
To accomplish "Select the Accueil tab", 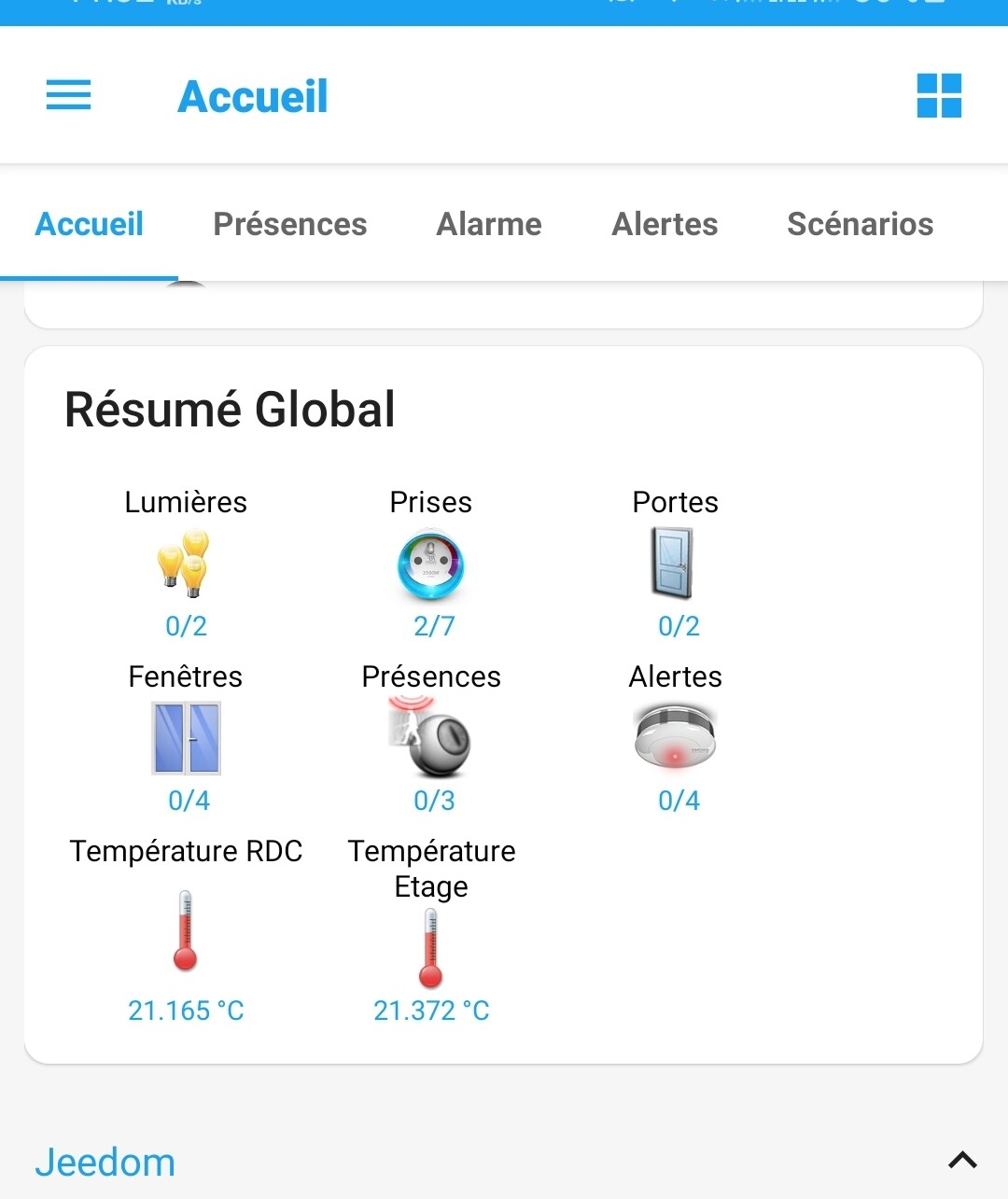I will point(90,224).
